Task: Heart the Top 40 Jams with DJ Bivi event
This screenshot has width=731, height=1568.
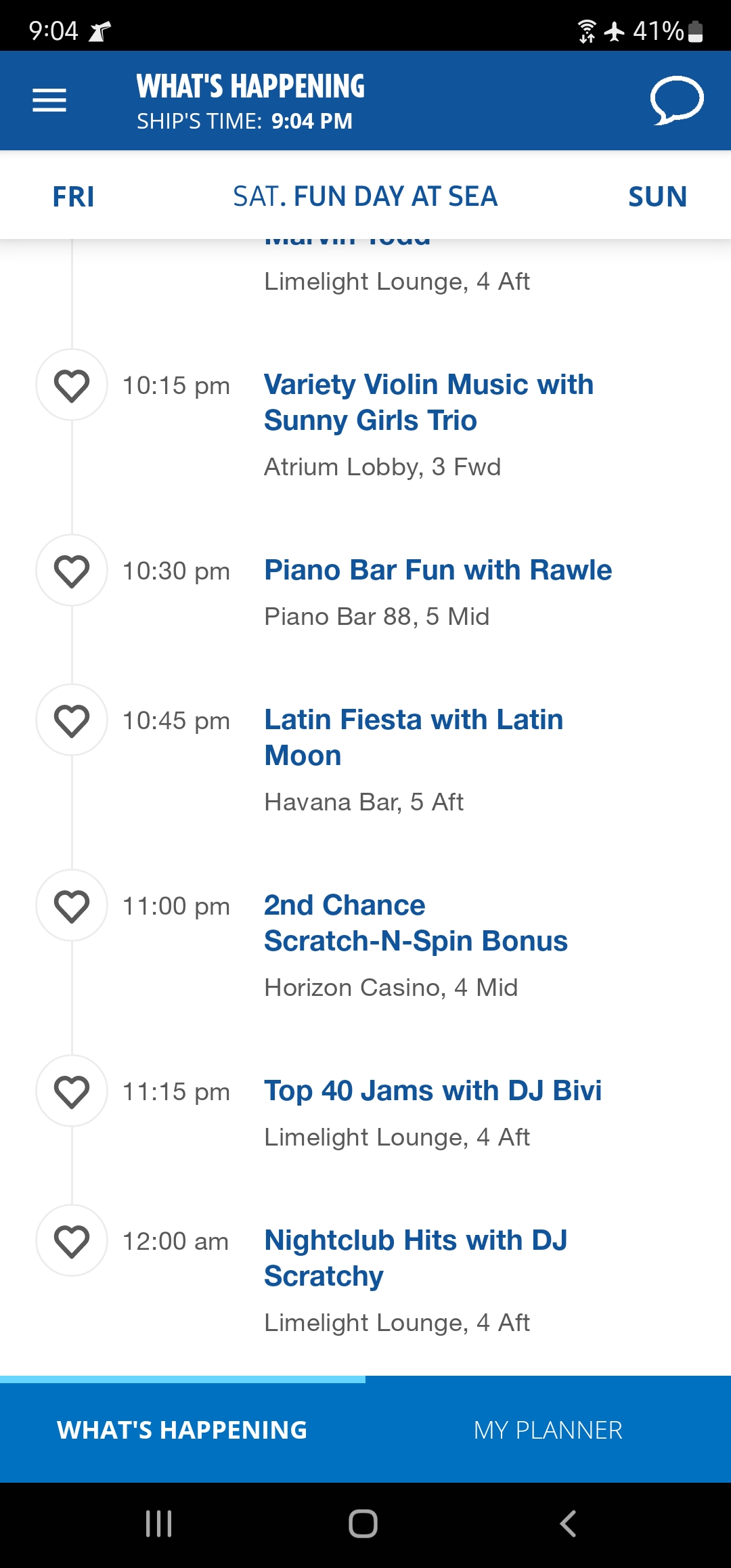Action: click(72, 1091)
